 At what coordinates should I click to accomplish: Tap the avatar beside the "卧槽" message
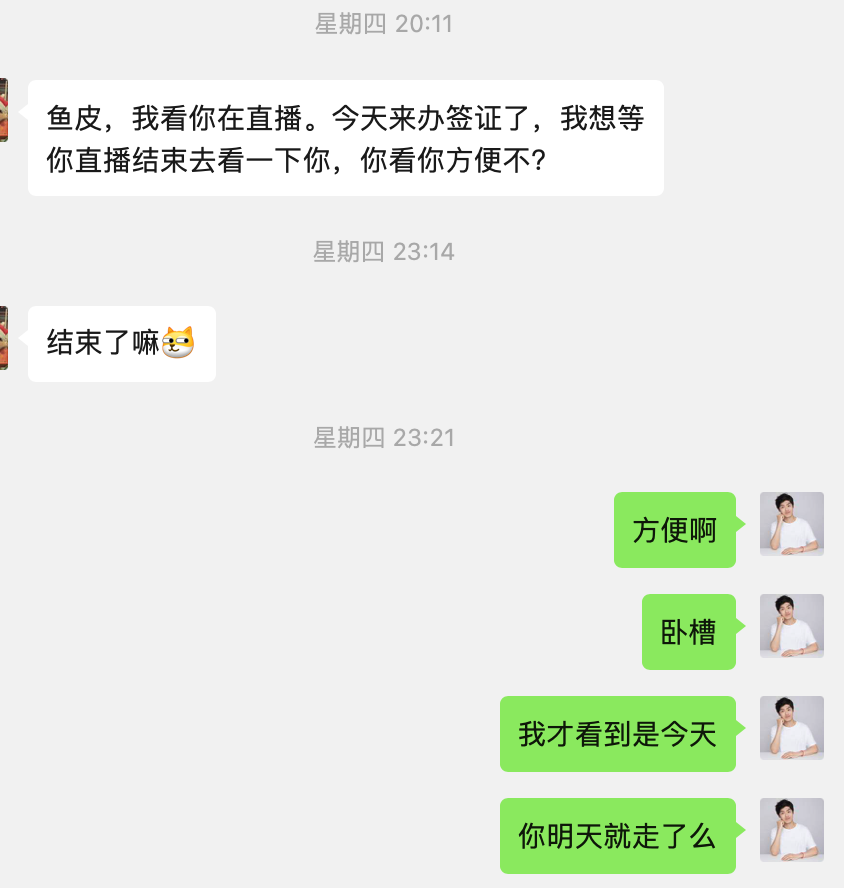791,626
